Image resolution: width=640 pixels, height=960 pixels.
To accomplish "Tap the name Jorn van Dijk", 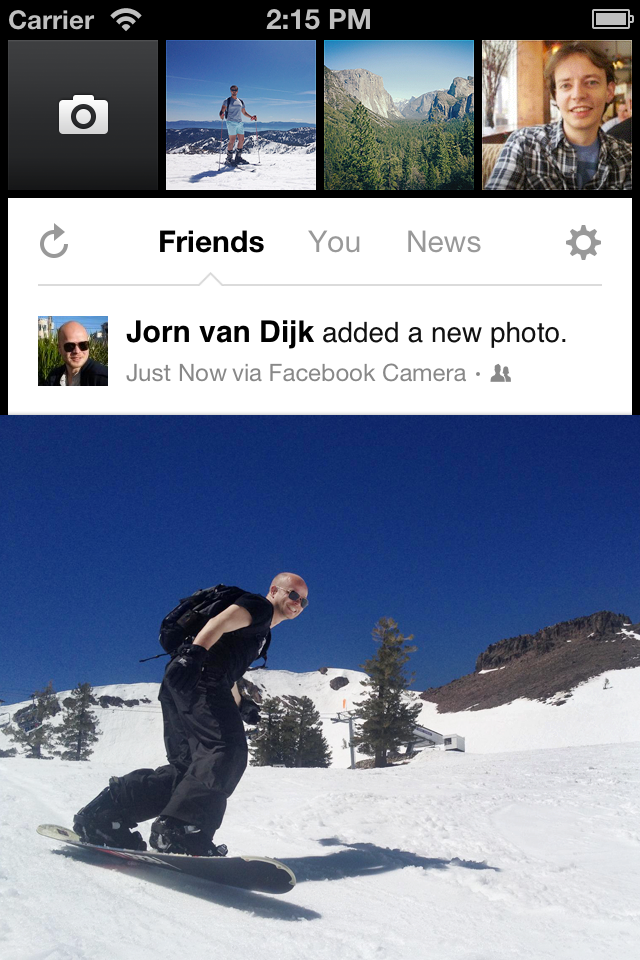I will [220, 333].
